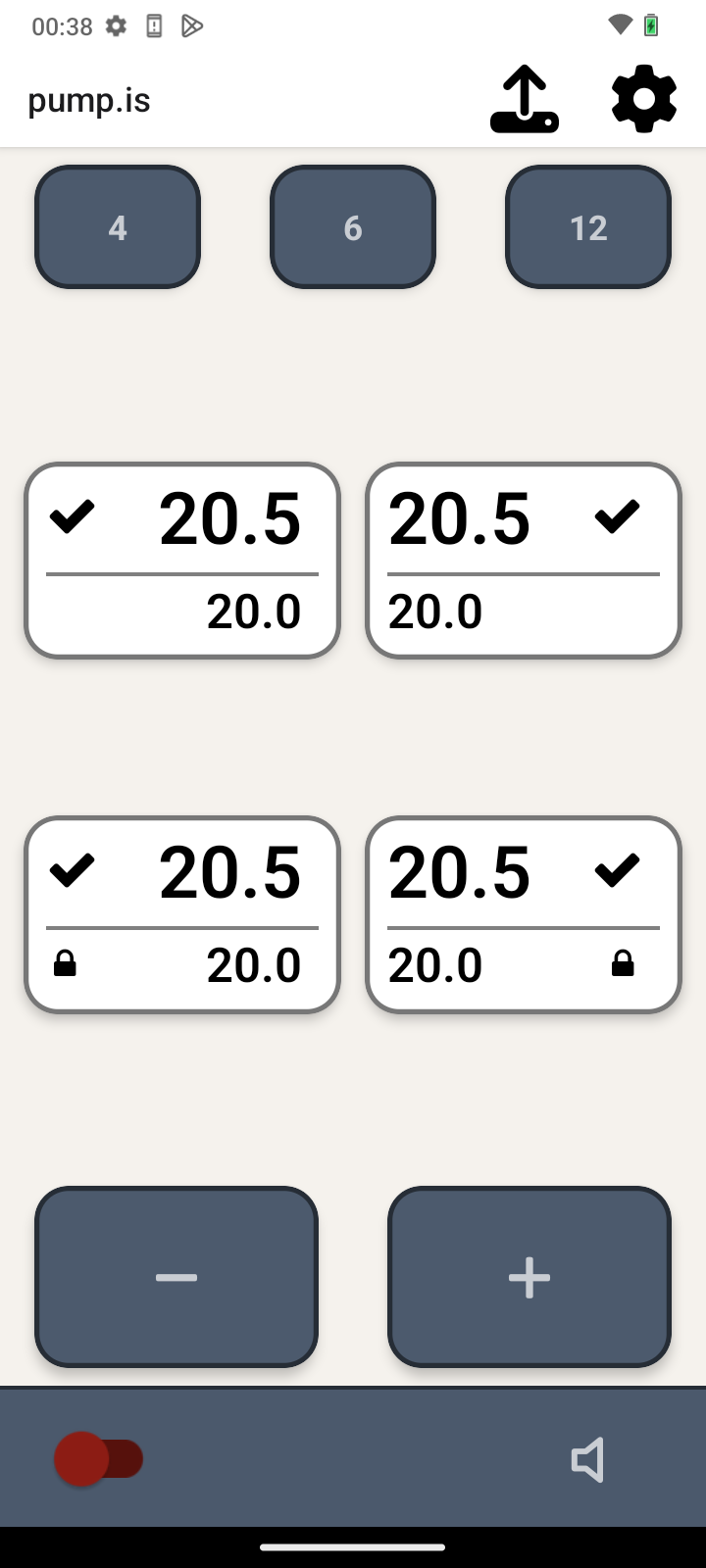Choose the 12 preset button

tap(588, 227)
